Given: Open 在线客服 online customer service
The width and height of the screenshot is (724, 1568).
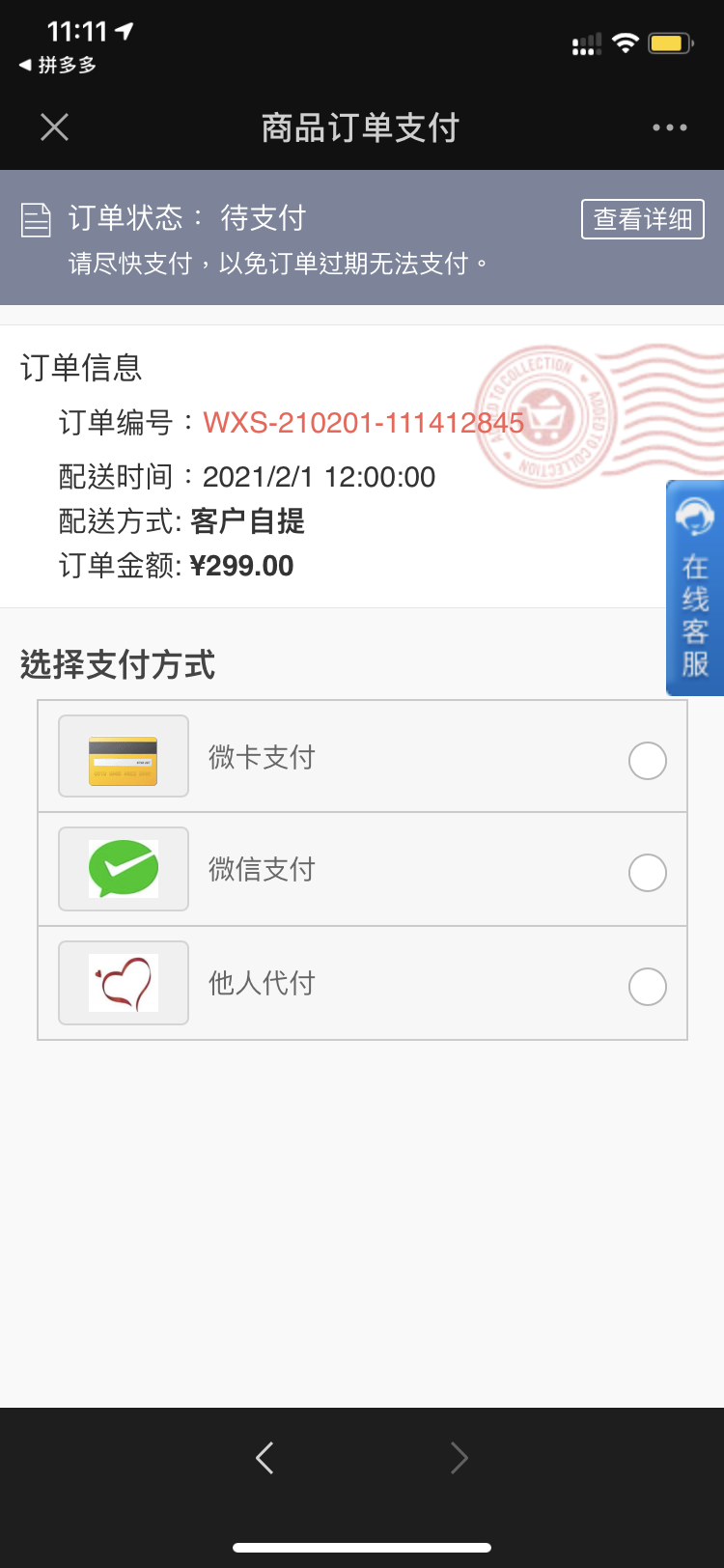Looking at the screenshot, I should (x=695, y=587).
